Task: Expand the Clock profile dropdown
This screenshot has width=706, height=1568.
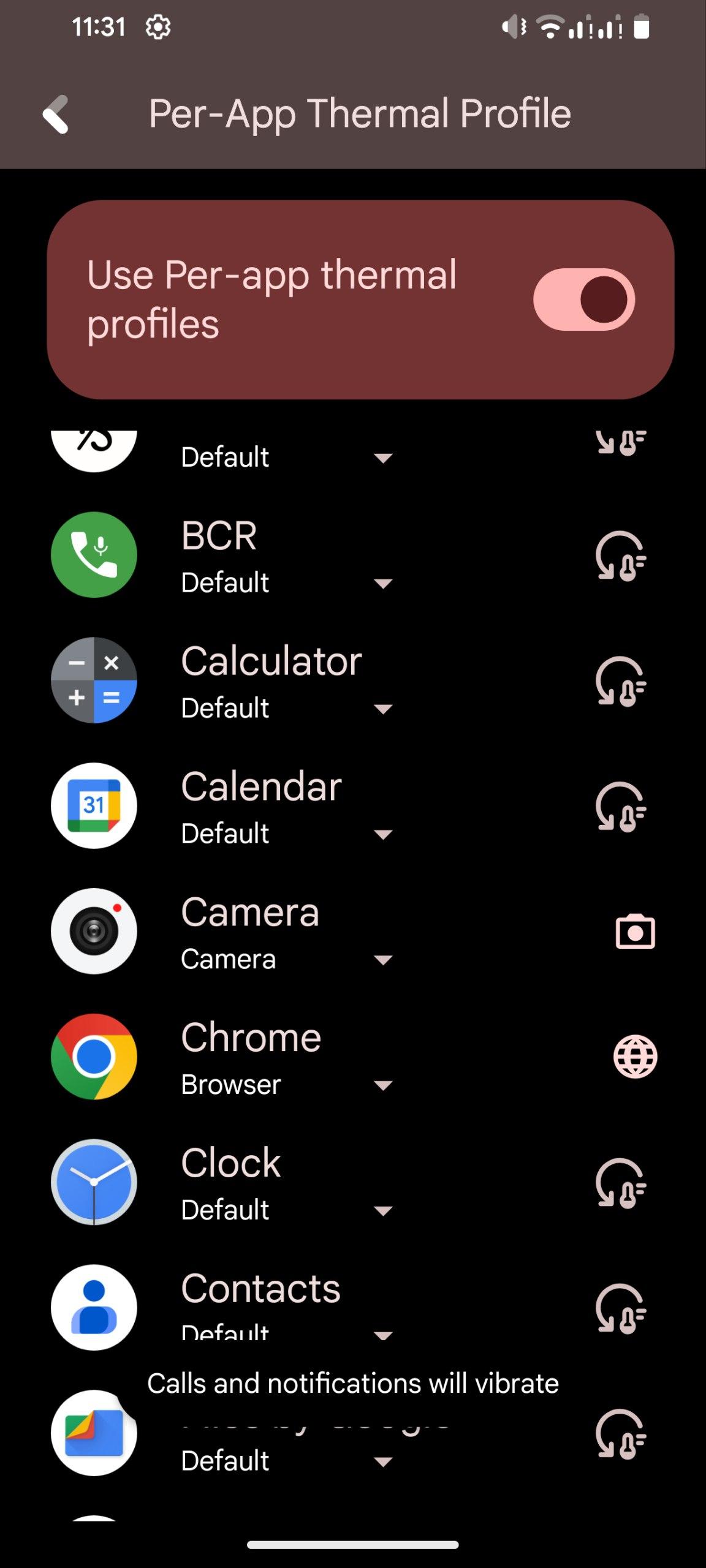Action: [x=287, y=1210]
